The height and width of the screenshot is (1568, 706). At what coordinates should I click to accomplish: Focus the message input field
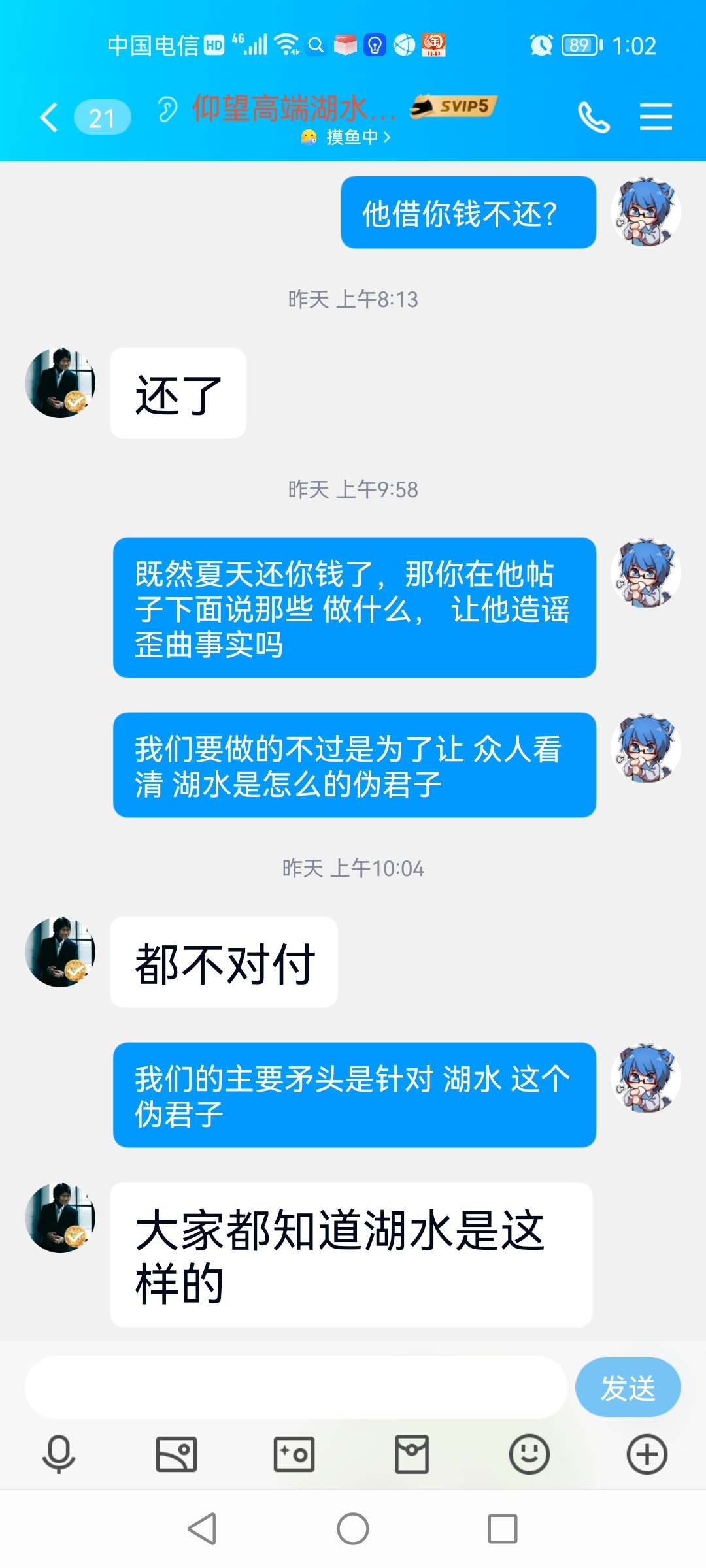coord(296,1387)
